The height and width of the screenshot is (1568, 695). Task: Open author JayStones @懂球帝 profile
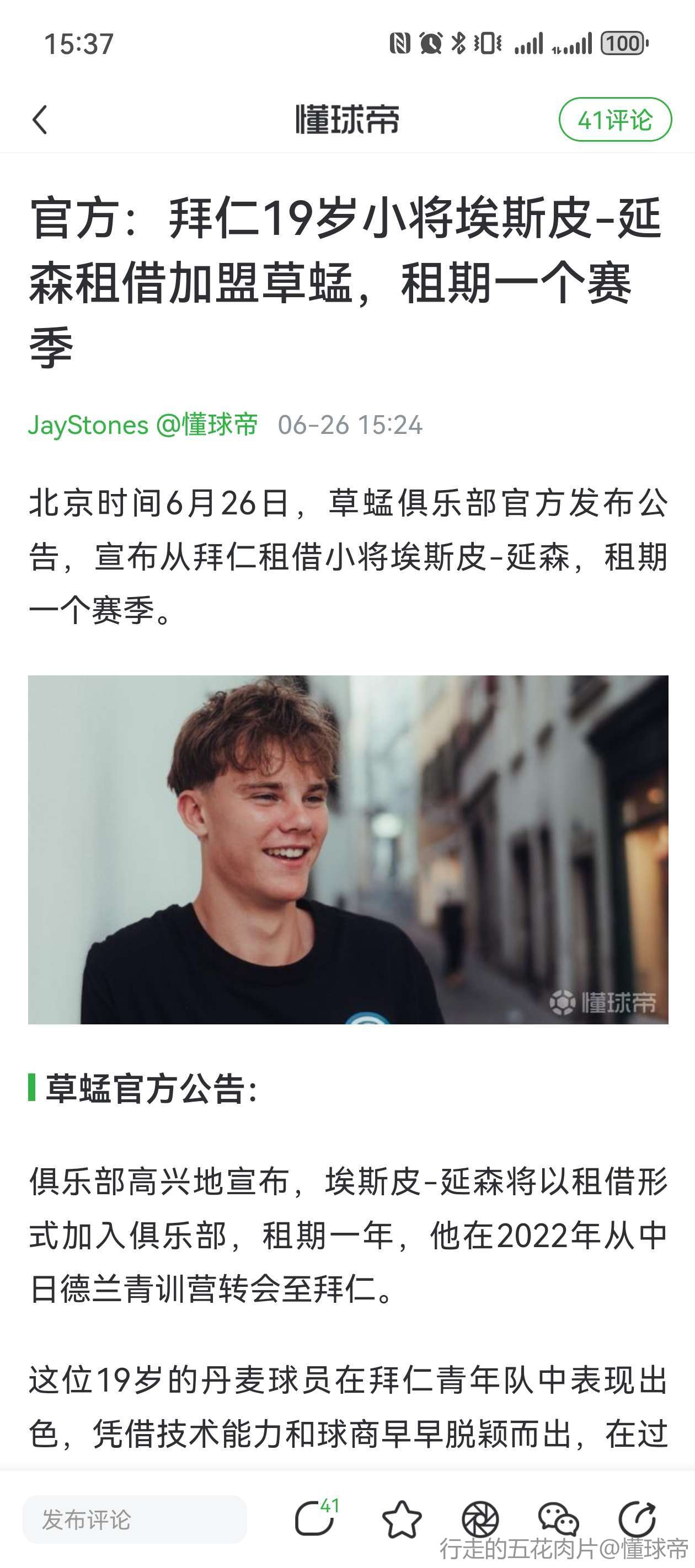[143, 425]
